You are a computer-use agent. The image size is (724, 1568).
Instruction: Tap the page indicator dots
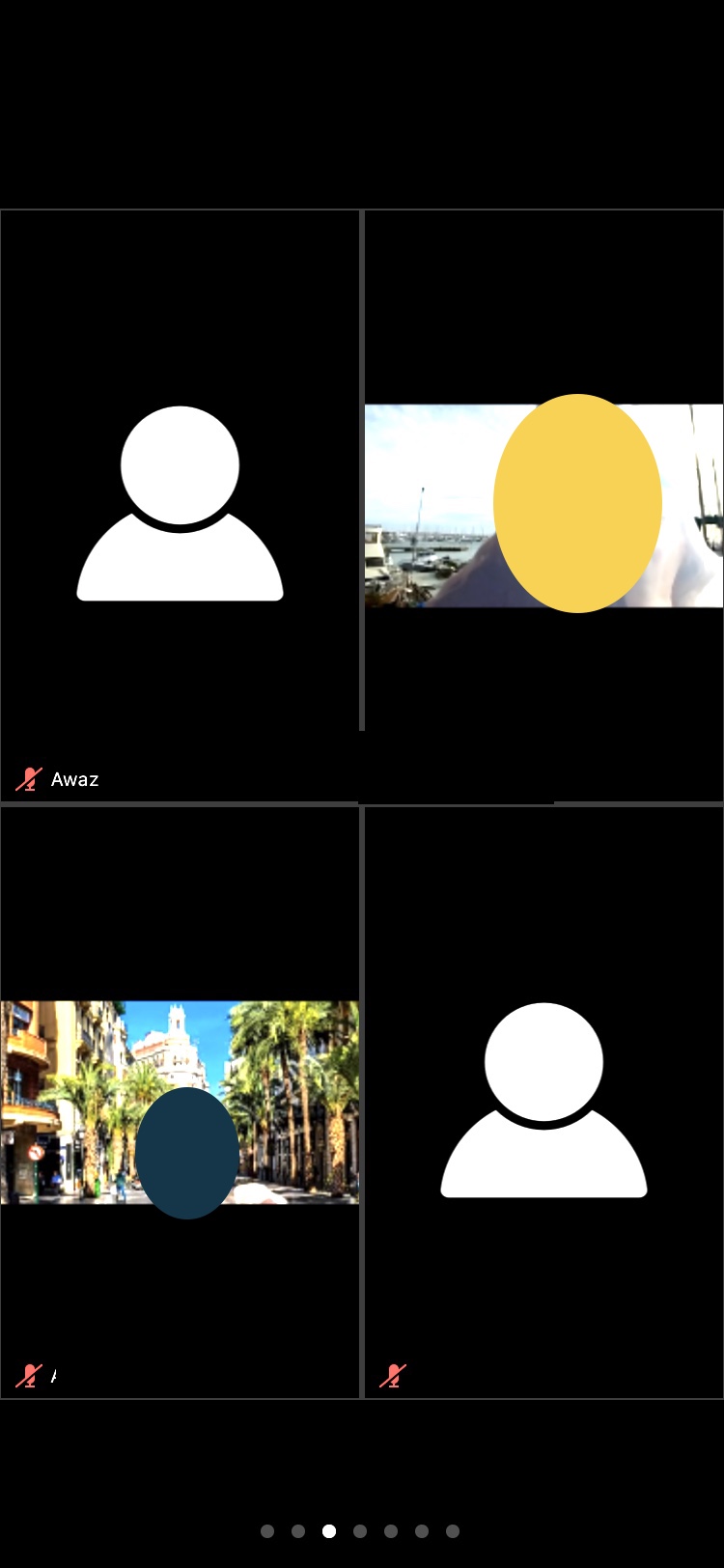click(360, 1531)
